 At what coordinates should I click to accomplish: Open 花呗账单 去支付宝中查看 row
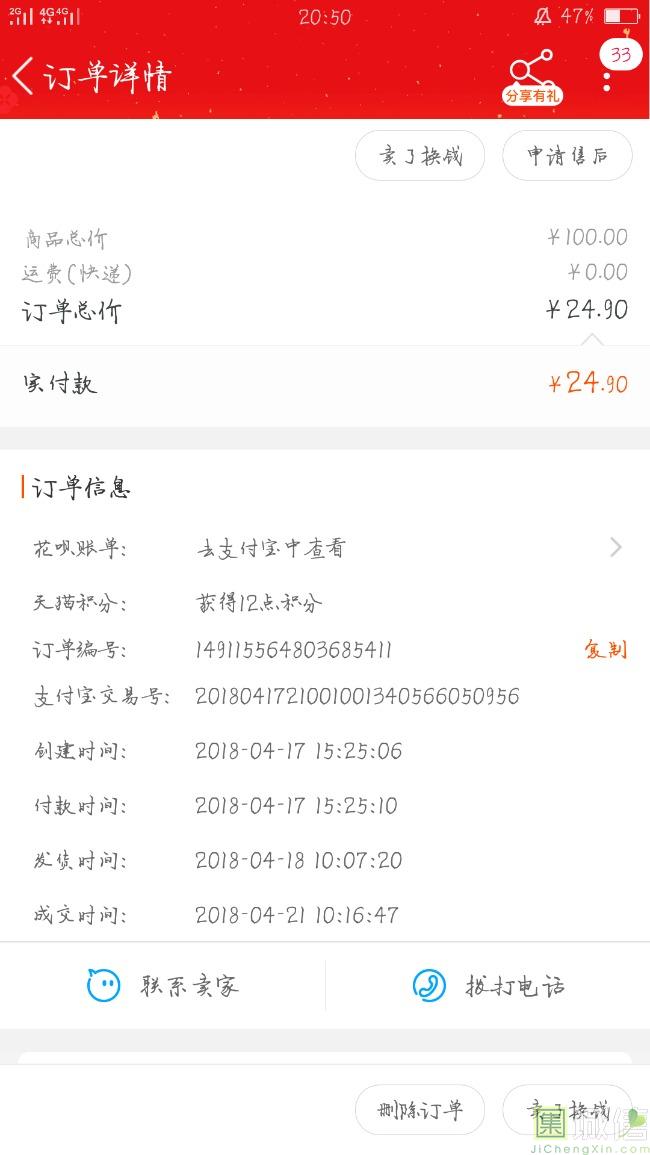(325, 548)
